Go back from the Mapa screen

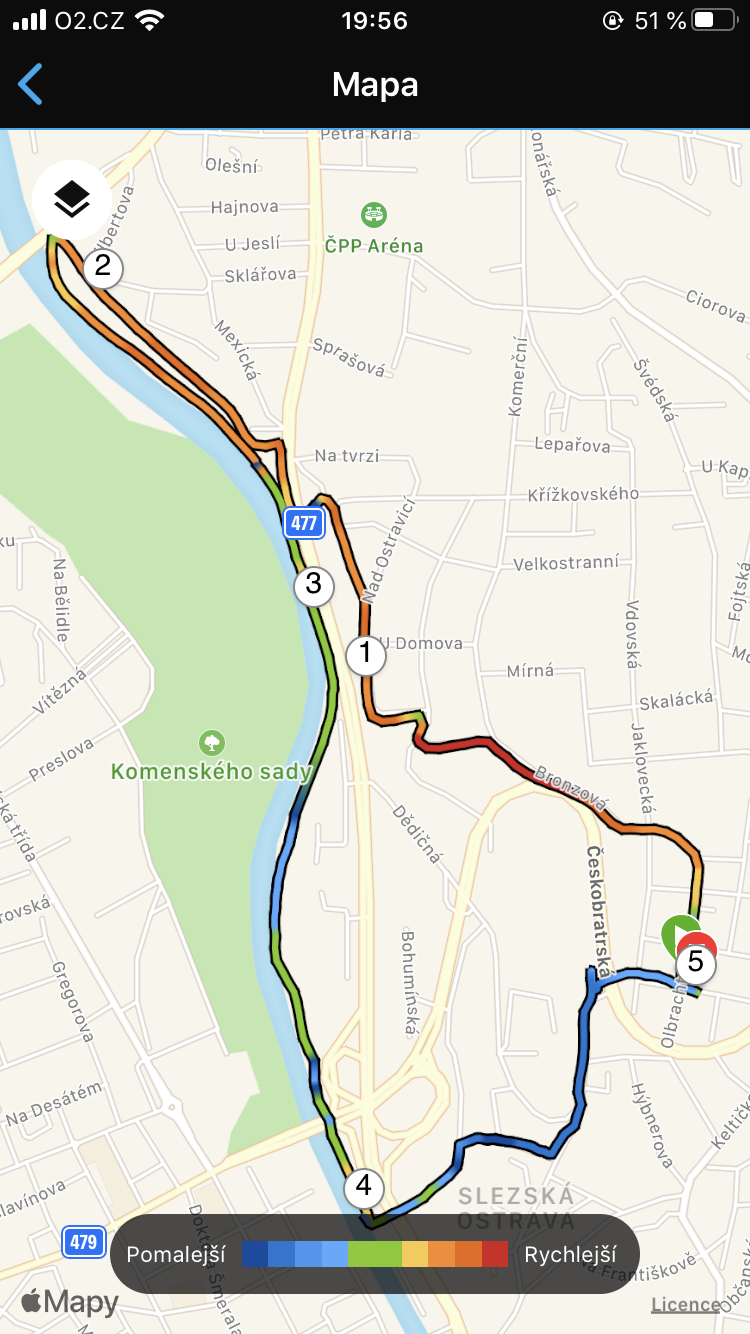pos(31,85)
